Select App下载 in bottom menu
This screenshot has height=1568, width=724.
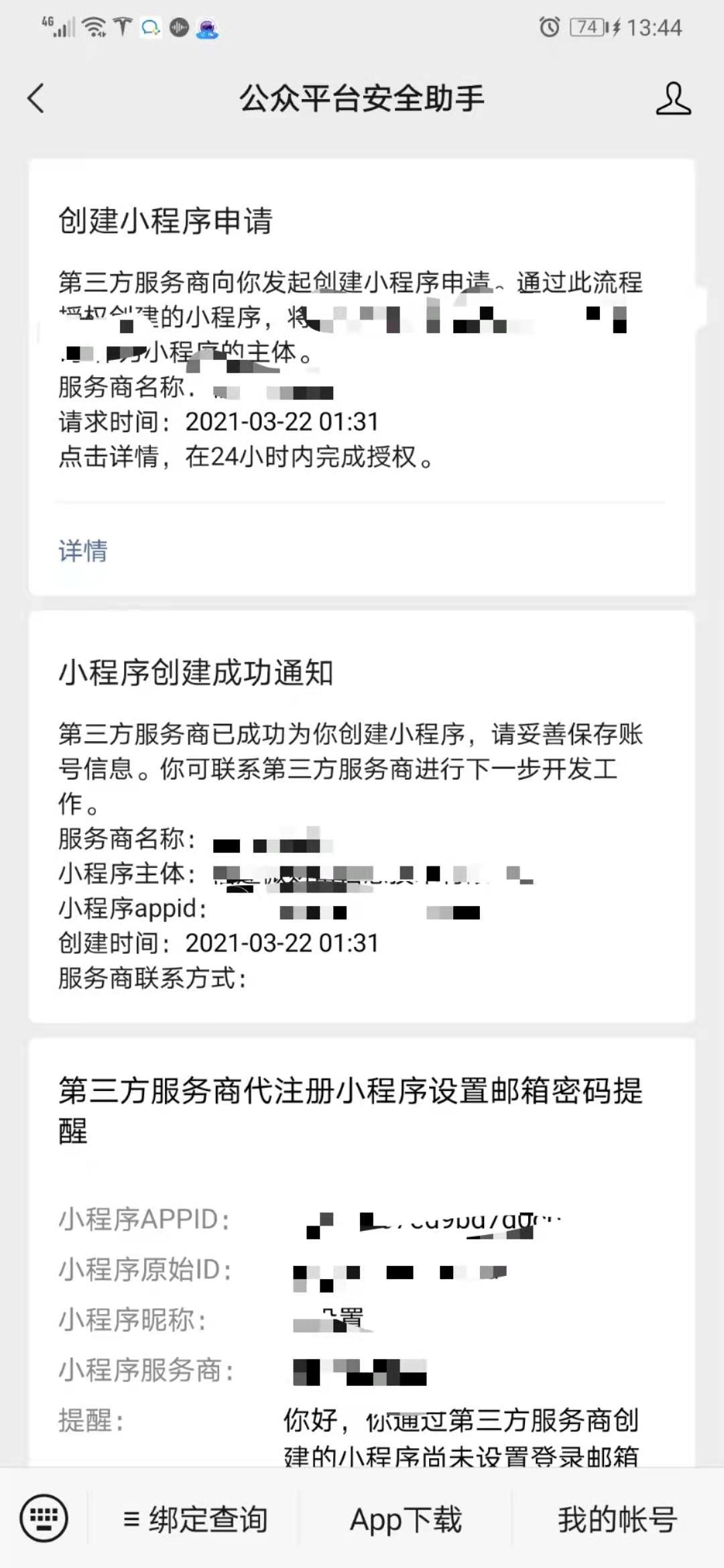click(x=406, y=1520)
